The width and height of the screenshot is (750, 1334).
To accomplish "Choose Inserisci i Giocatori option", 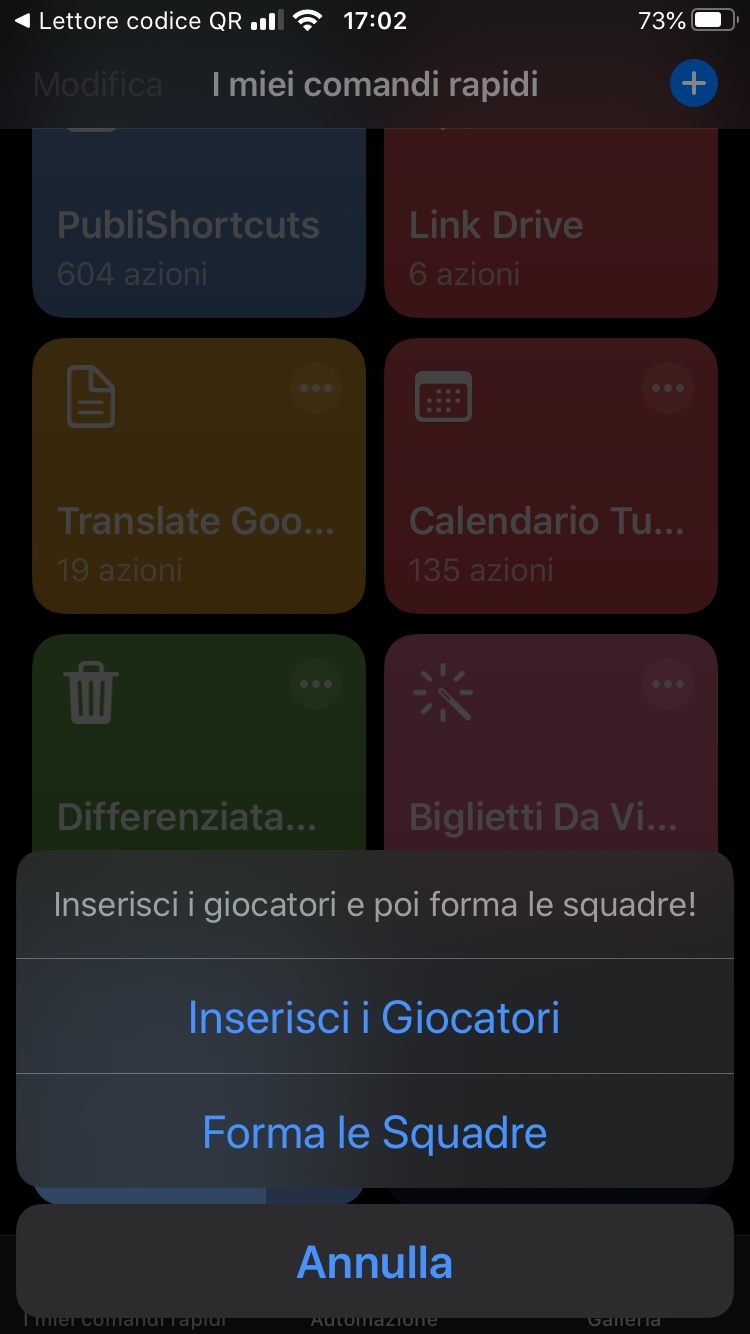I will point(374,1017).
